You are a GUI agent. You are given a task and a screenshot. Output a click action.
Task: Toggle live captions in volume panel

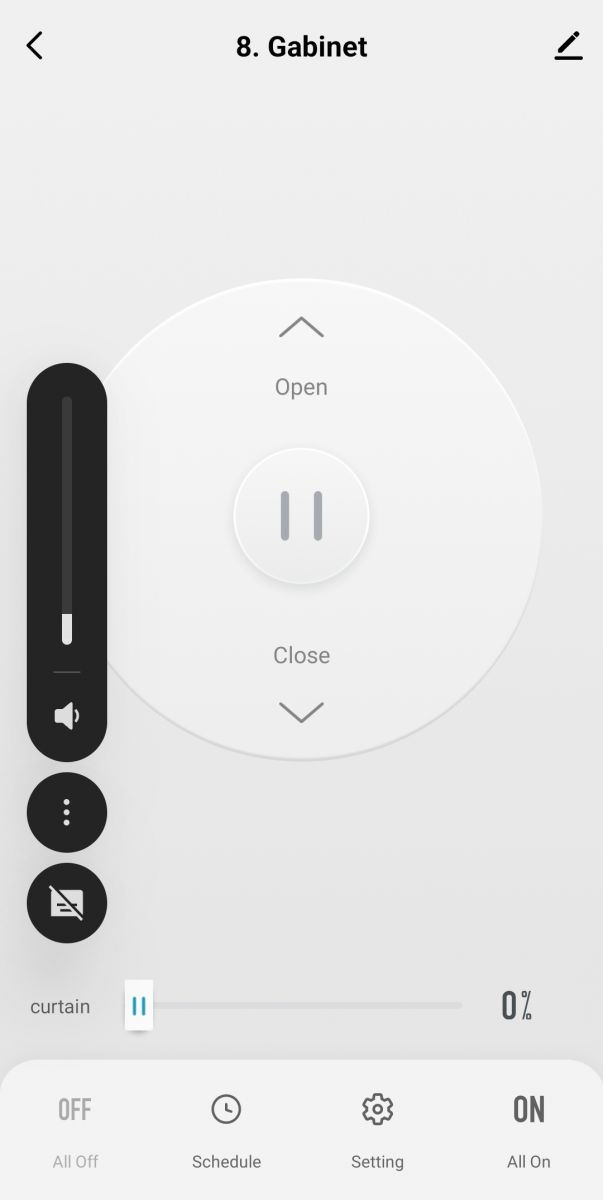click(67, 903)
